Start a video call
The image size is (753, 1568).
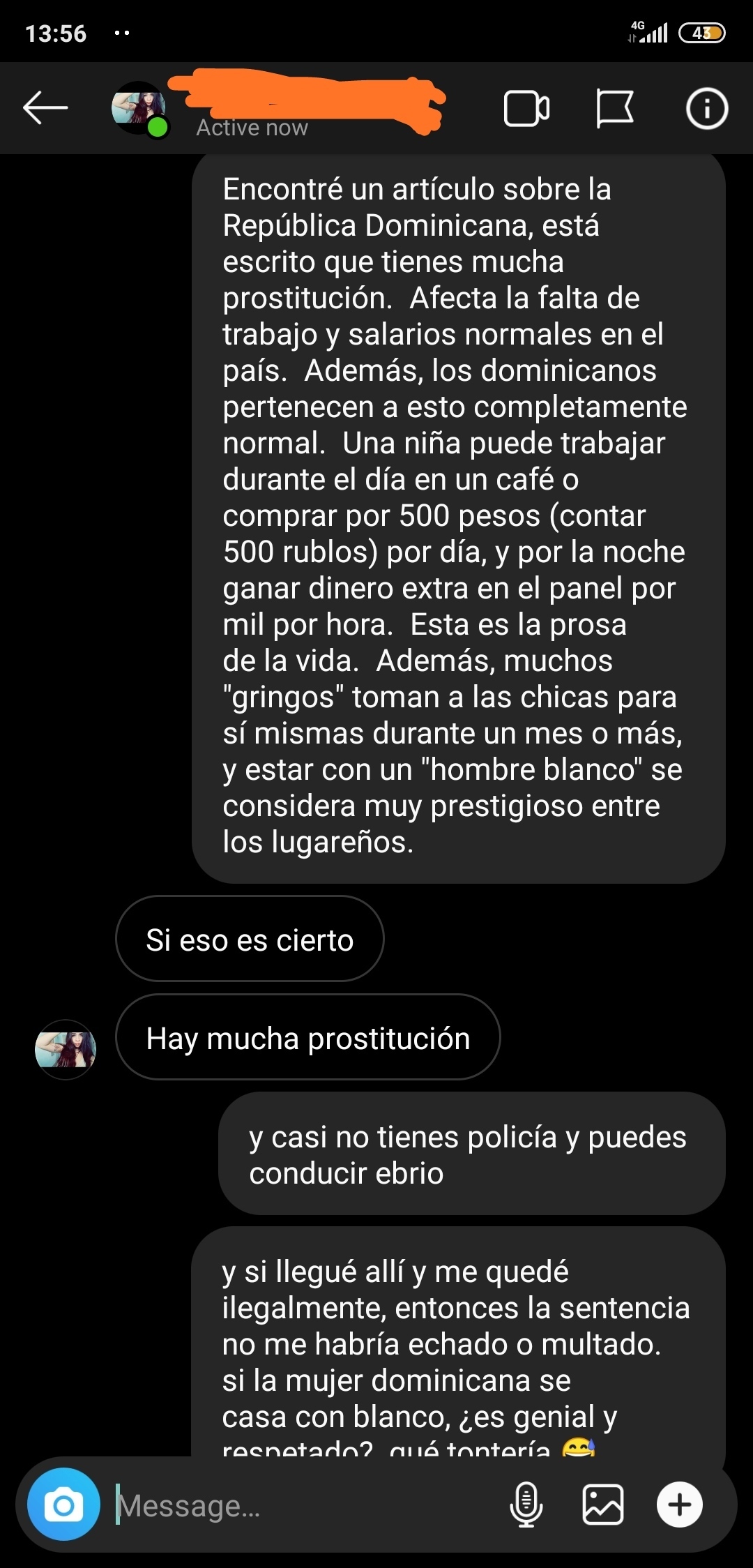(x=526, y=109)
